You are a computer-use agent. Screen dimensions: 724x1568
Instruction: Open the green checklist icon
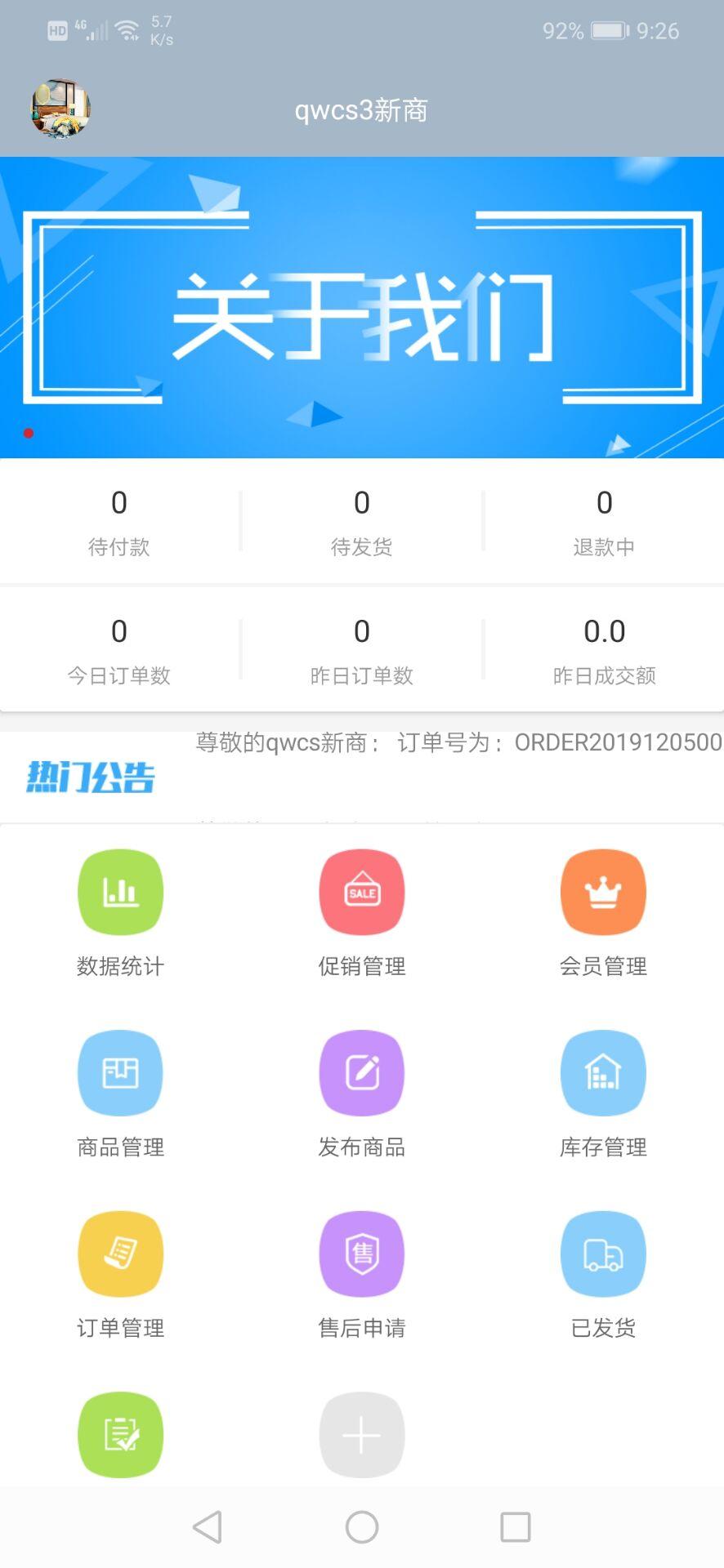click(x=120, y=1435)
